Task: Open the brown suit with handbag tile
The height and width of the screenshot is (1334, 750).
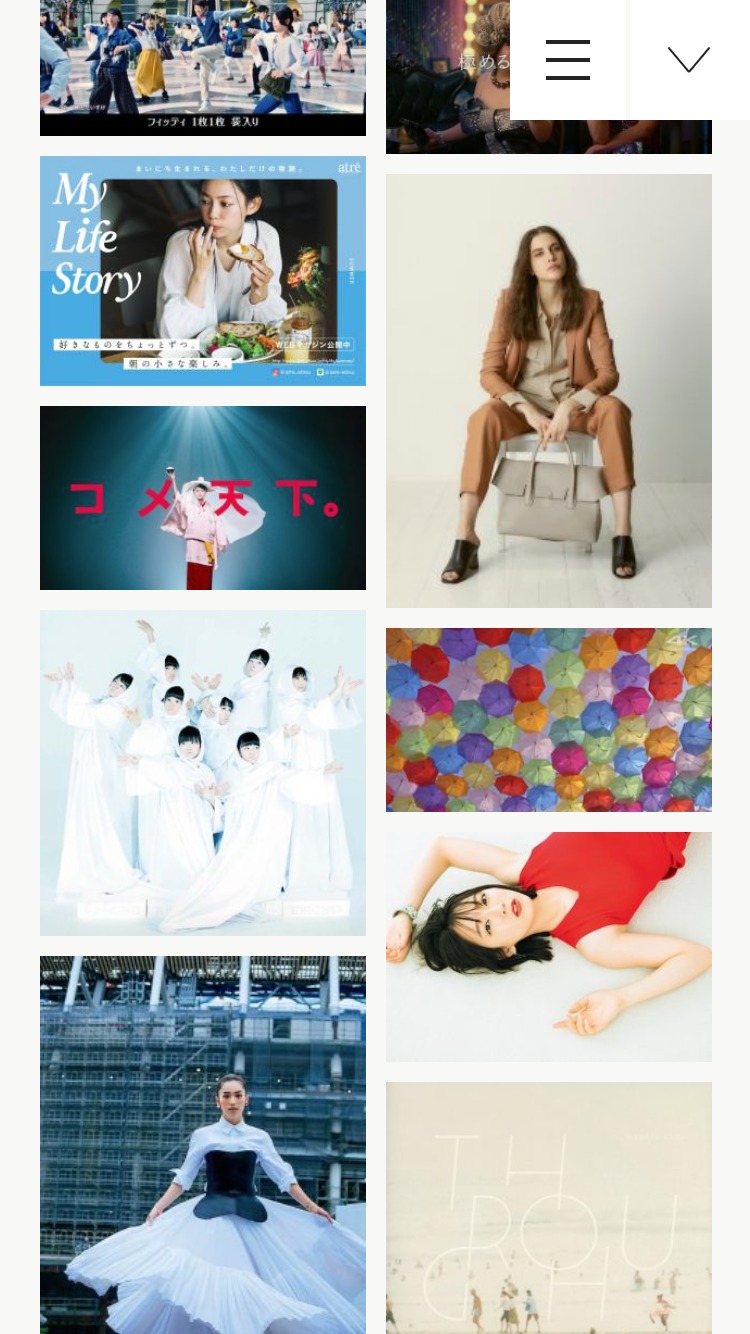Action: pos(549,391)
